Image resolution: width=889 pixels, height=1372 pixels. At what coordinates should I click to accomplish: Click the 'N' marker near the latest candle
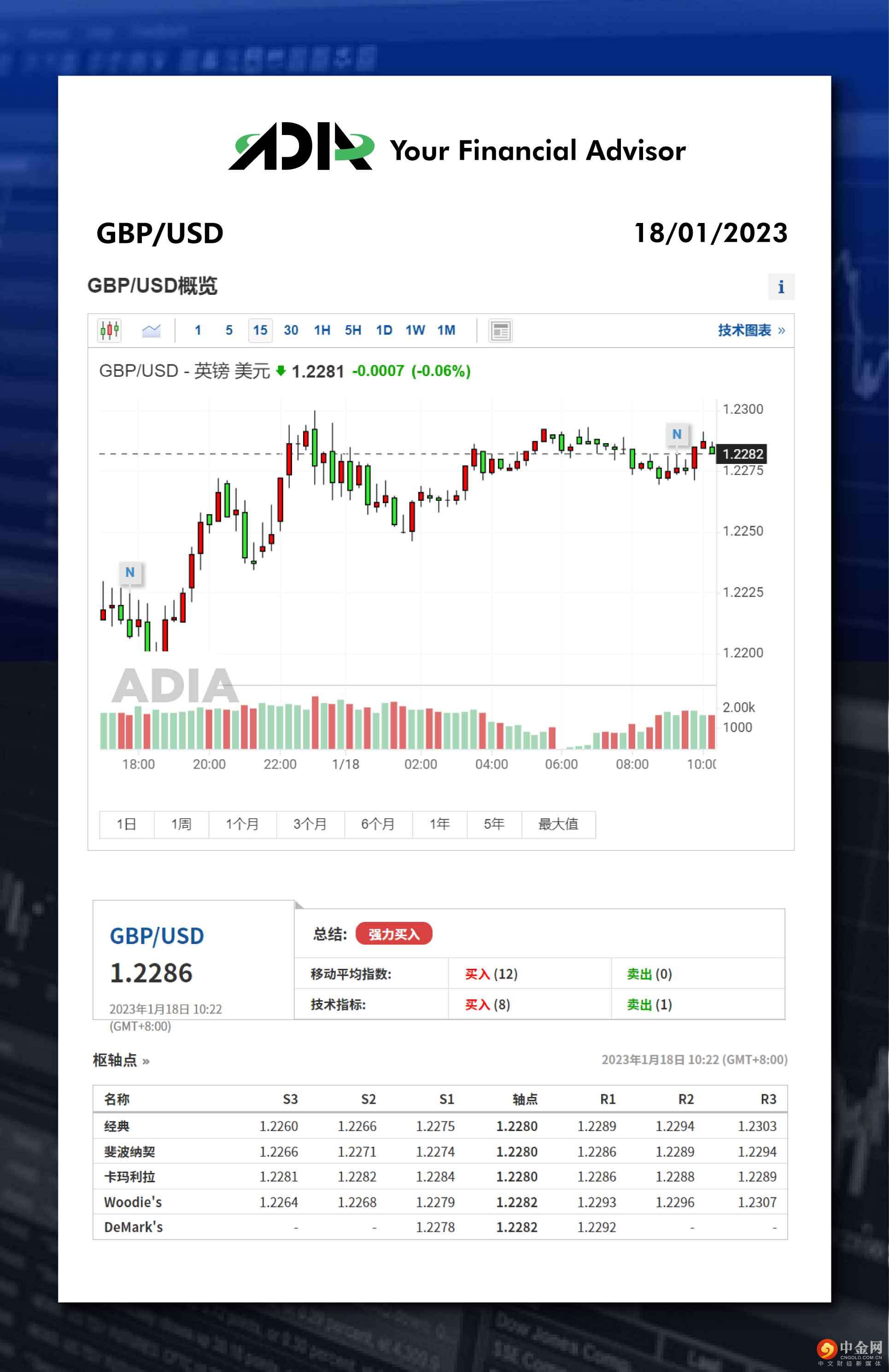click(678, 434)
